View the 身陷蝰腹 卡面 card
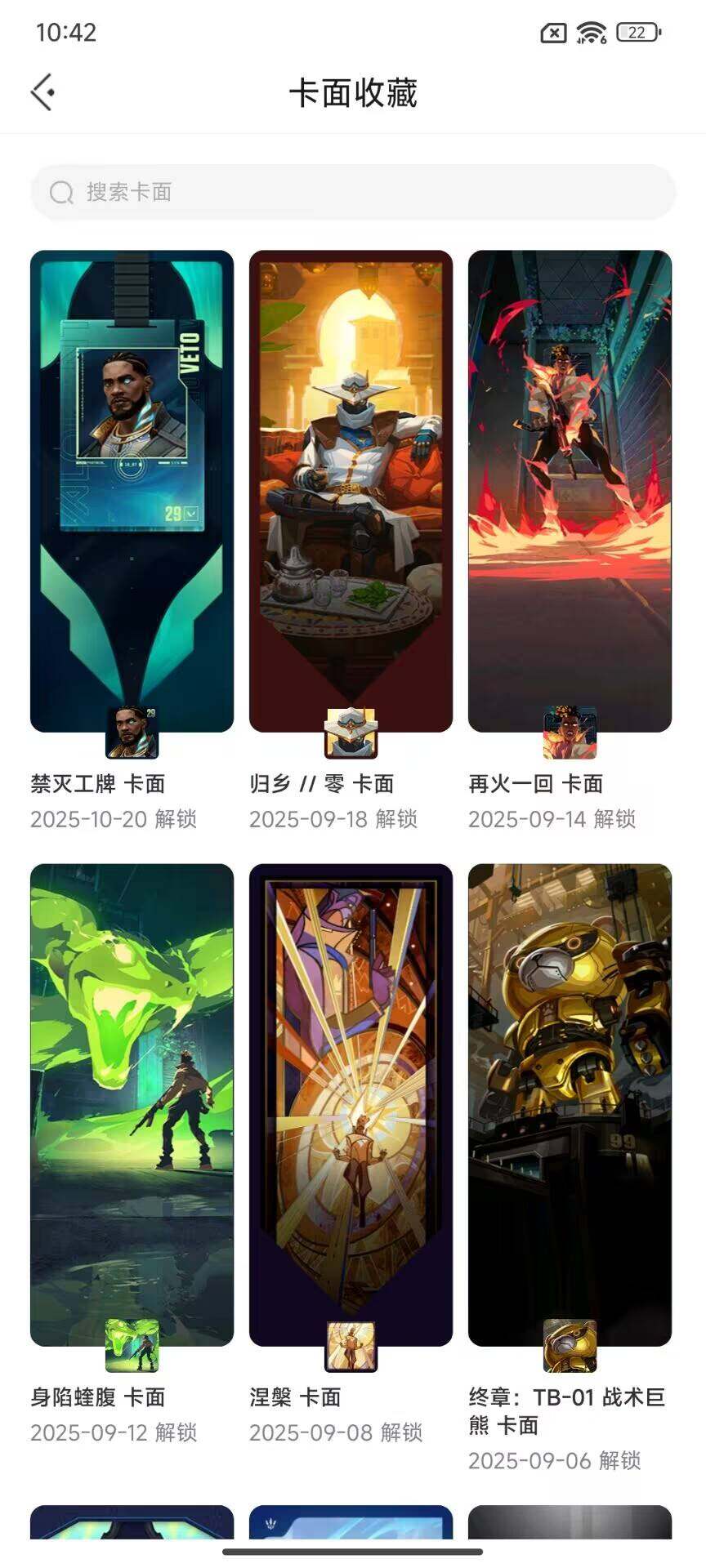 [132, 1105]
